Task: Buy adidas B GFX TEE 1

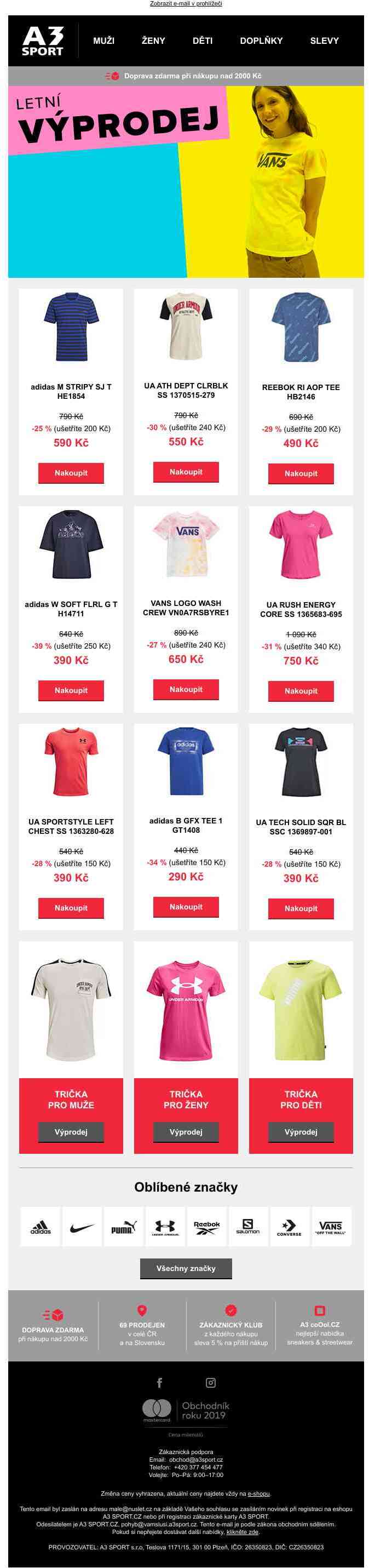Action: click(186, 906)
